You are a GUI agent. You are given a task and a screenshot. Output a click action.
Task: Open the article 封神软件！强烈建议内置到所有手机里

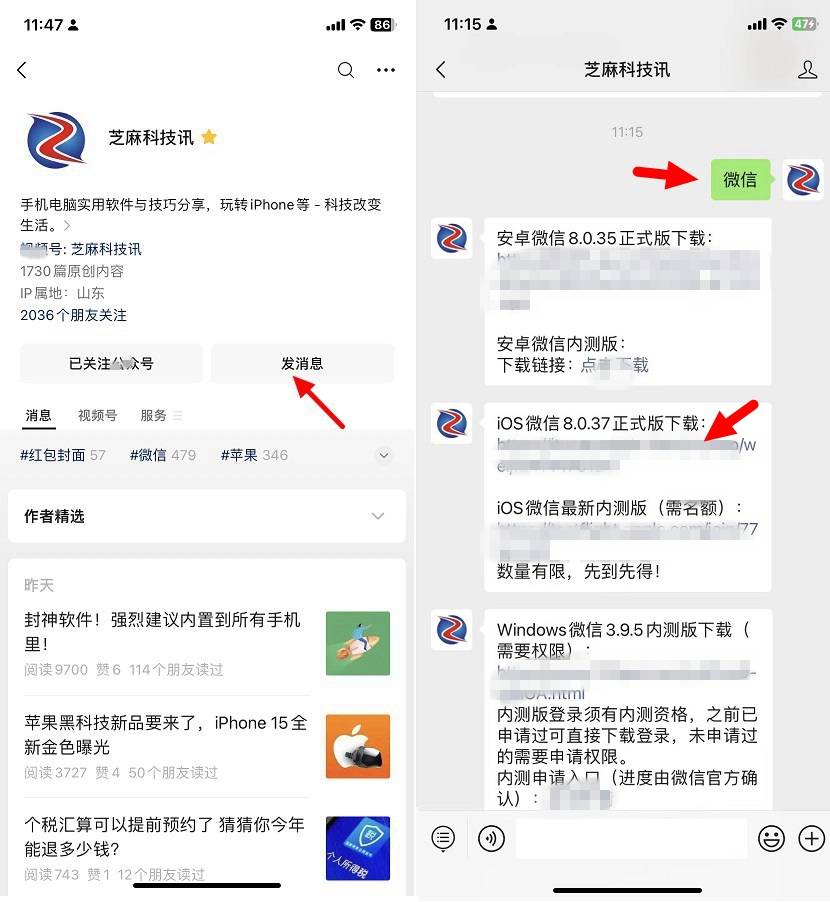(162, 632)
